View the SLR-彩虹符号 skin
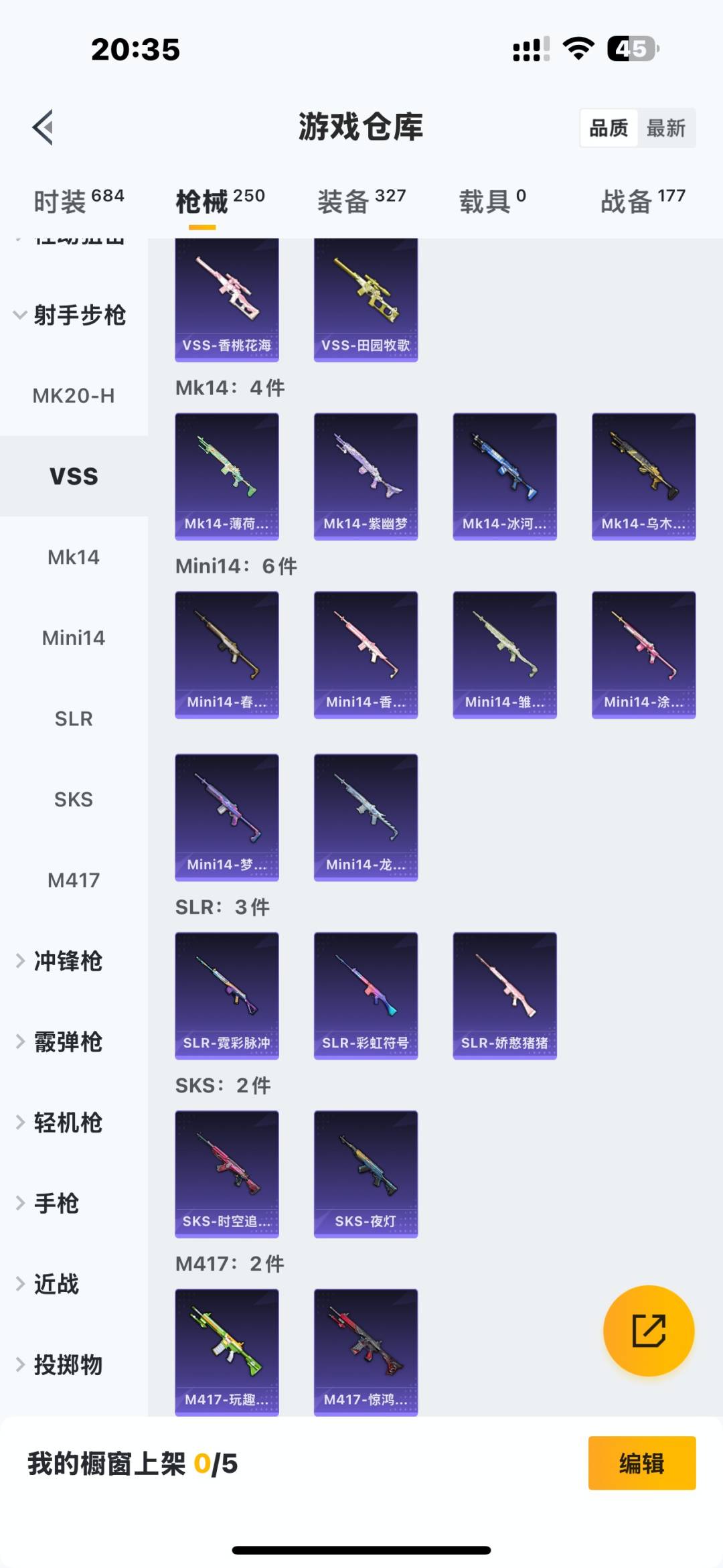Viewport: 723px width, 1568px height. coord(366,994)
